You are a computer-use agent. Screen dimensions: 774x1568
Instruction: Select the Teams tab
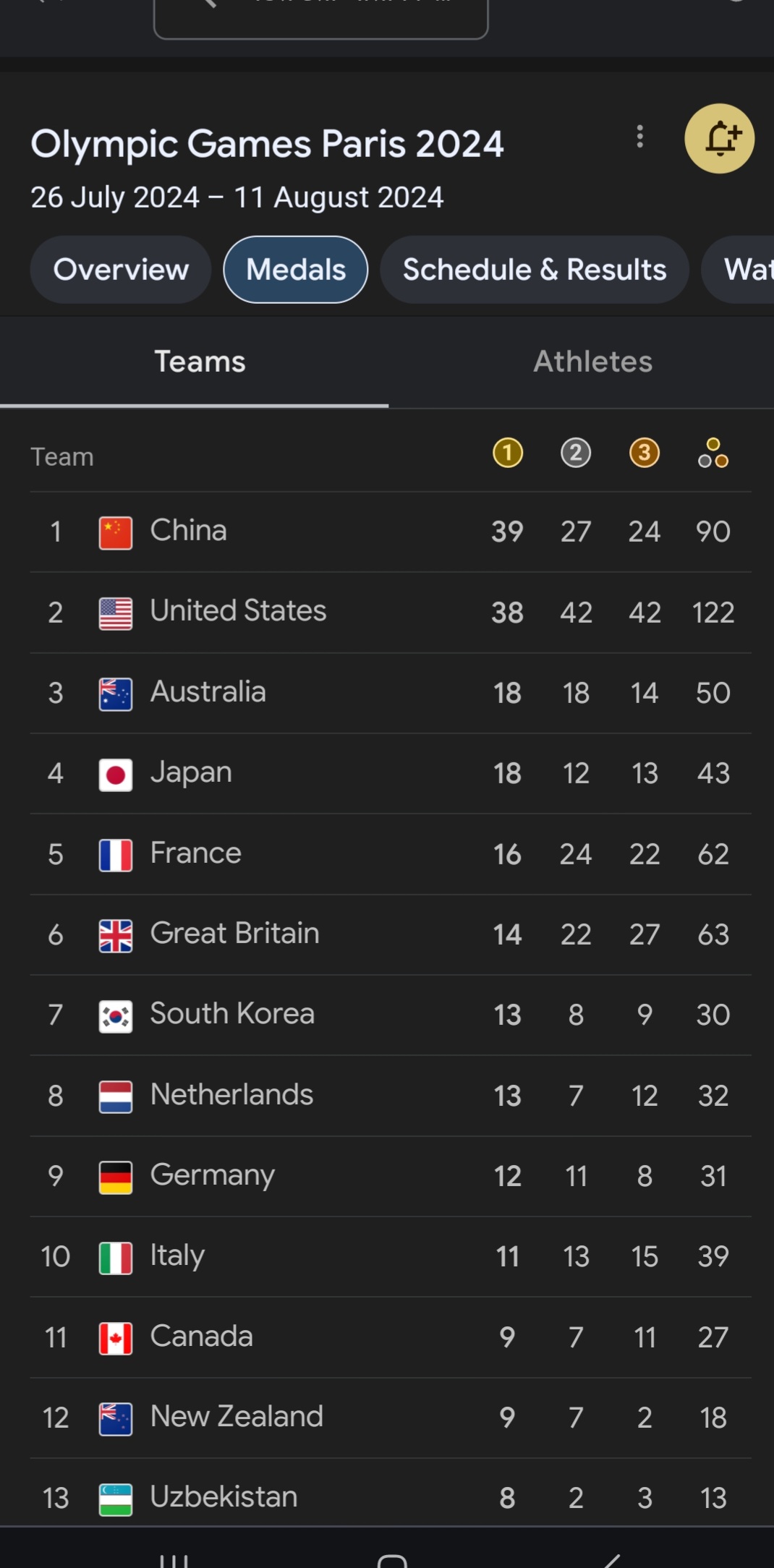[x=200, y=362]
